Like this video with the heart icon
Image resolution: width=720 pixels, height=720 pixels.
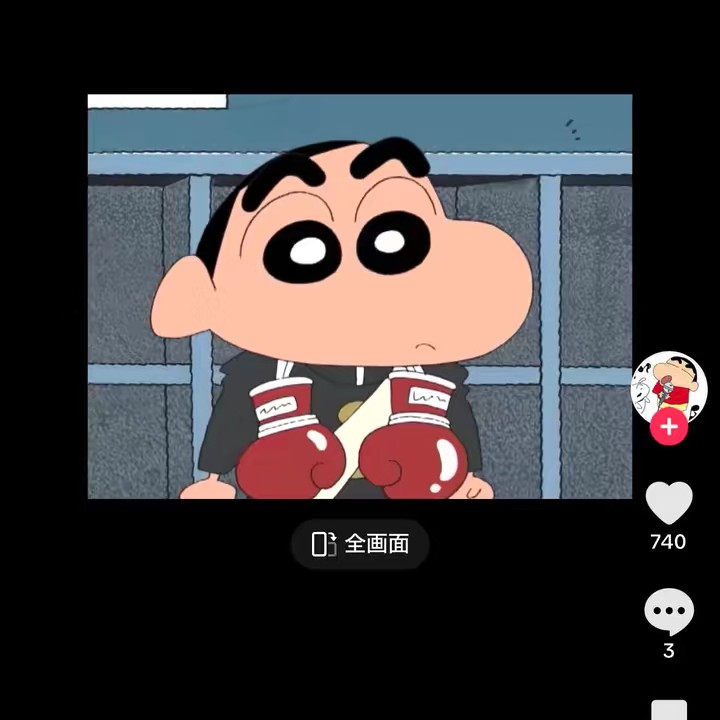669,503
